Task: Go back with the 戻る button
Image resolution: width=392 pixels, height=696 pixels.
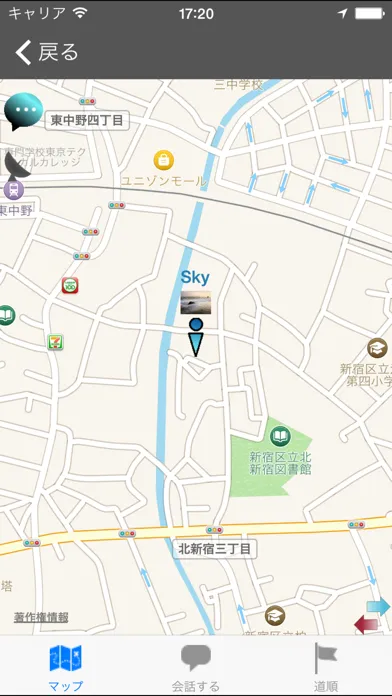Action: point(47,52)
